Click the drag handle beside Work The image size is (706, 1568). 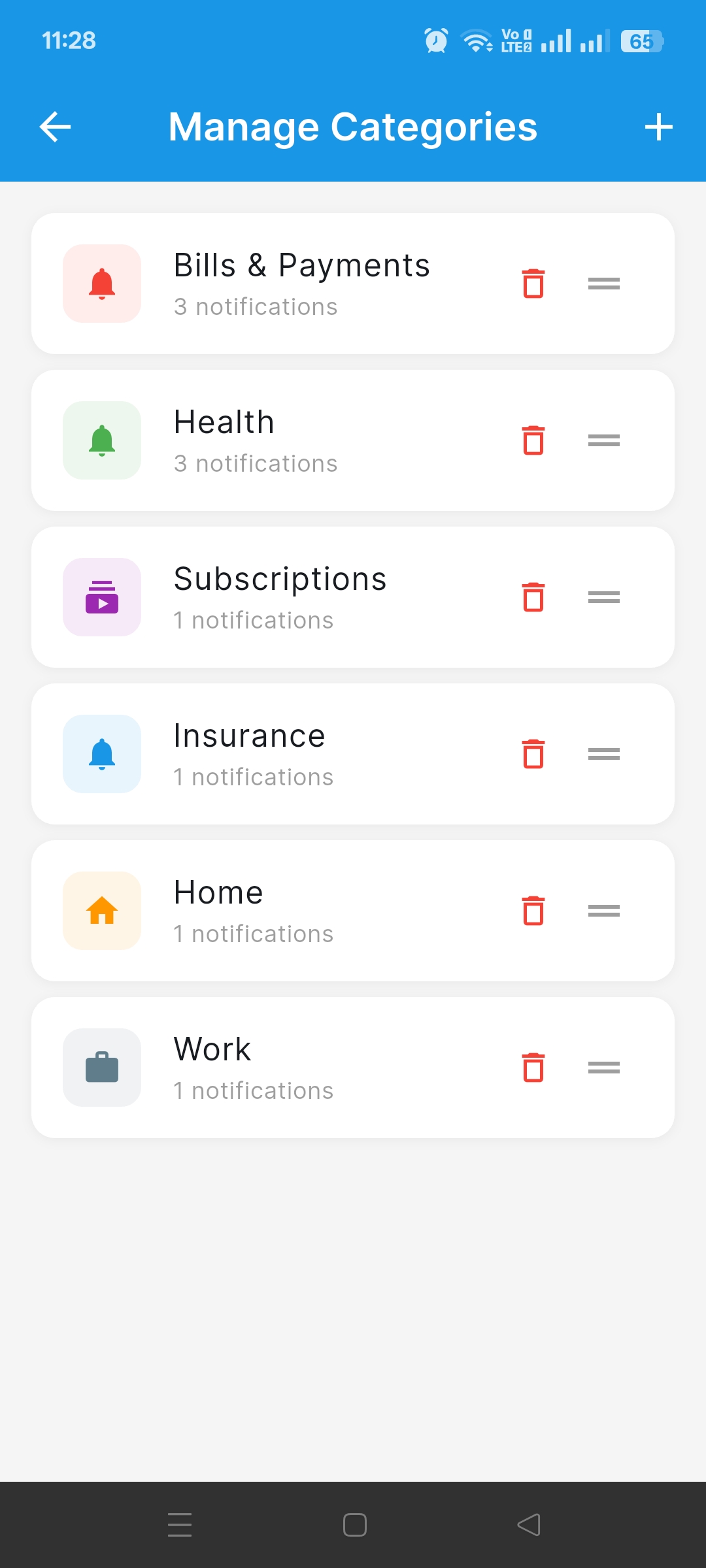(603, 1068)
